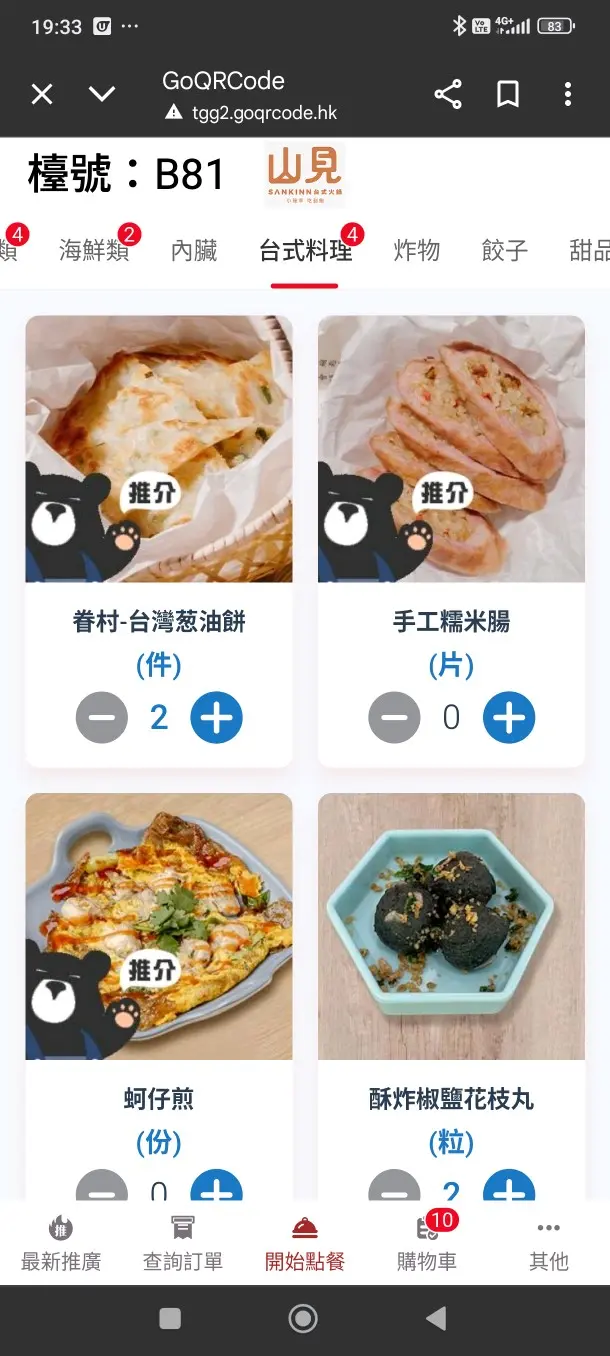Go to the 餃子 category tab
The height and width of the screenshot is (1356, 610).
click(x=504, y=250)
